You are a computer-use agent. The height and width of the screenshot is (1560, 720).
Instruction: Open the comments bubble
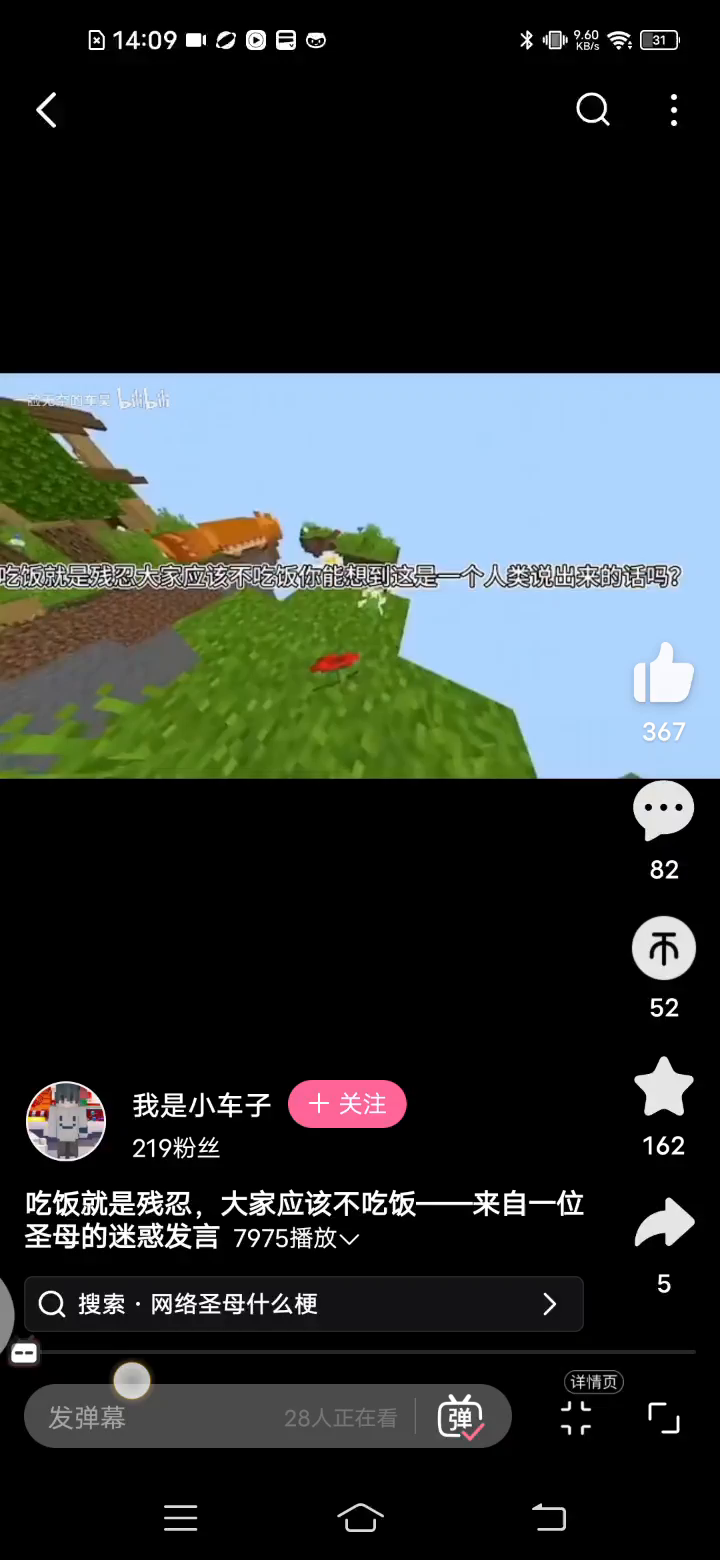click(x=664, y=811)
